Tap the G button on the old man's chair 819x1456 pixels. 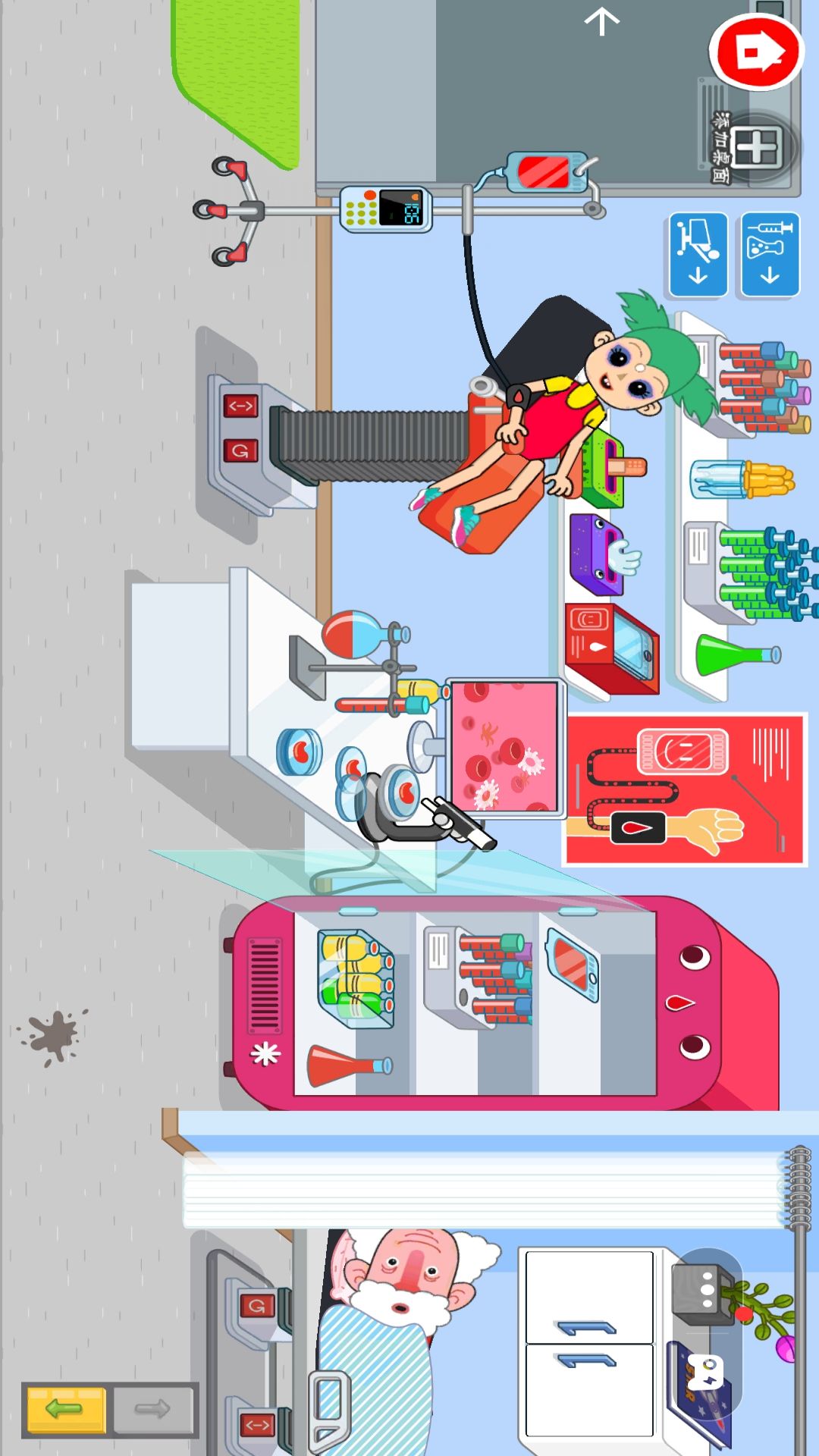pyautogui.click(x=256, y=1306)
